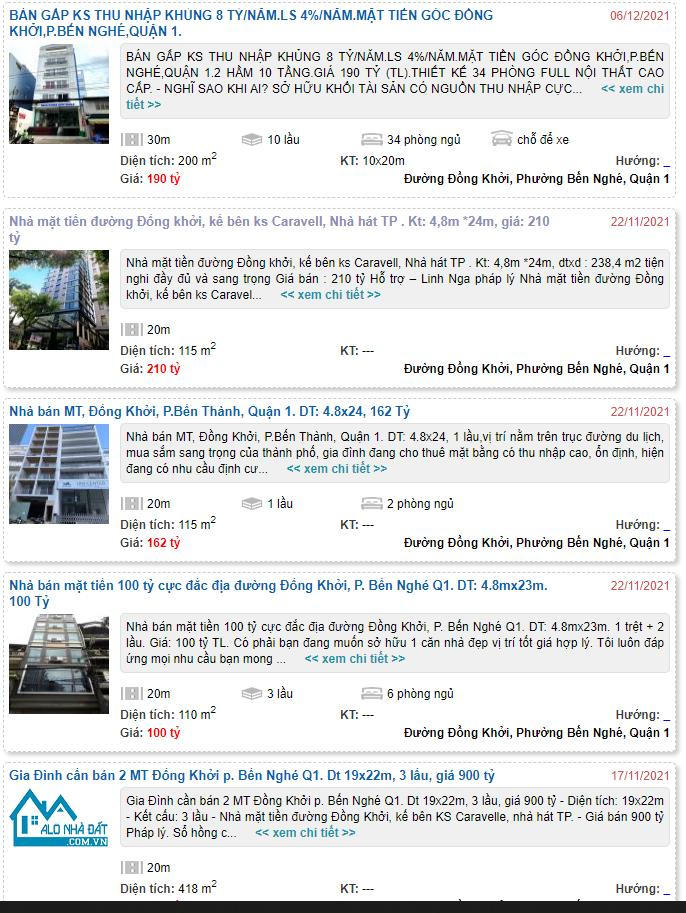
Task: Expand 'xem chi tiết' on the 210 tỷ listing
Action: coord(330,295)
